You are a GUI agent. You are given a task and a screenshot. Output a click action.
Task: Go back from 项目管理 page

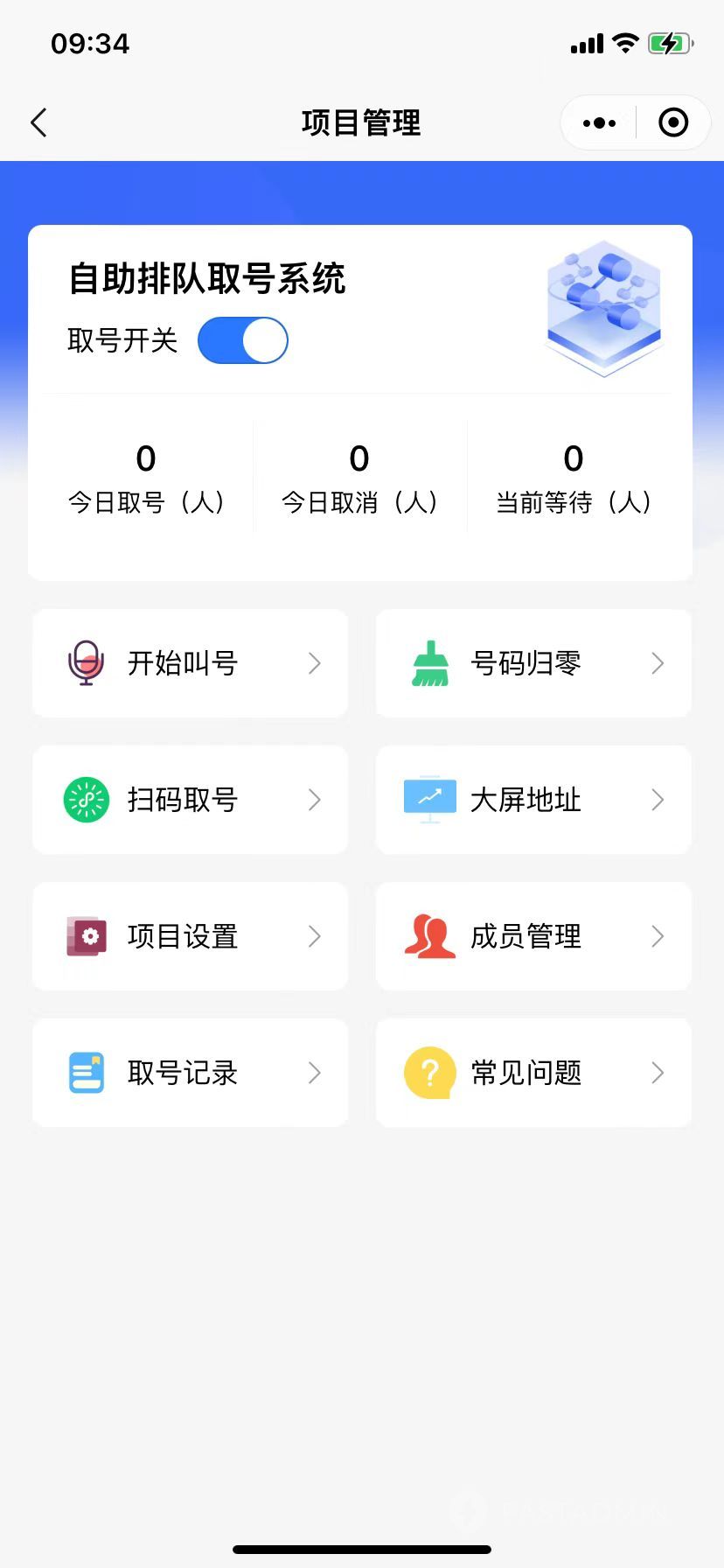(x=38, y=123)
